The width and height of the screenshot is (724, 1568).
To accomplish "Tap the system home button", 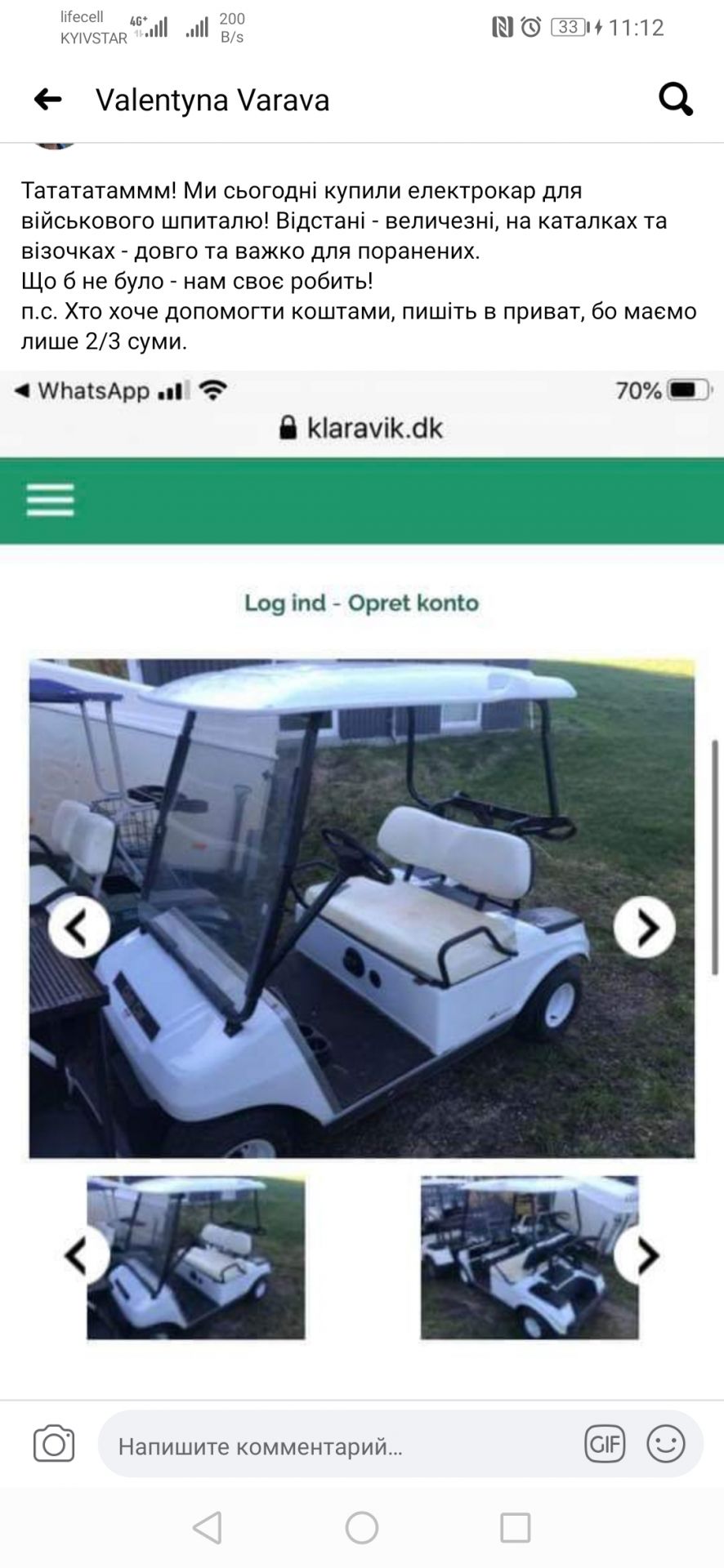I will click(362, 1527).
